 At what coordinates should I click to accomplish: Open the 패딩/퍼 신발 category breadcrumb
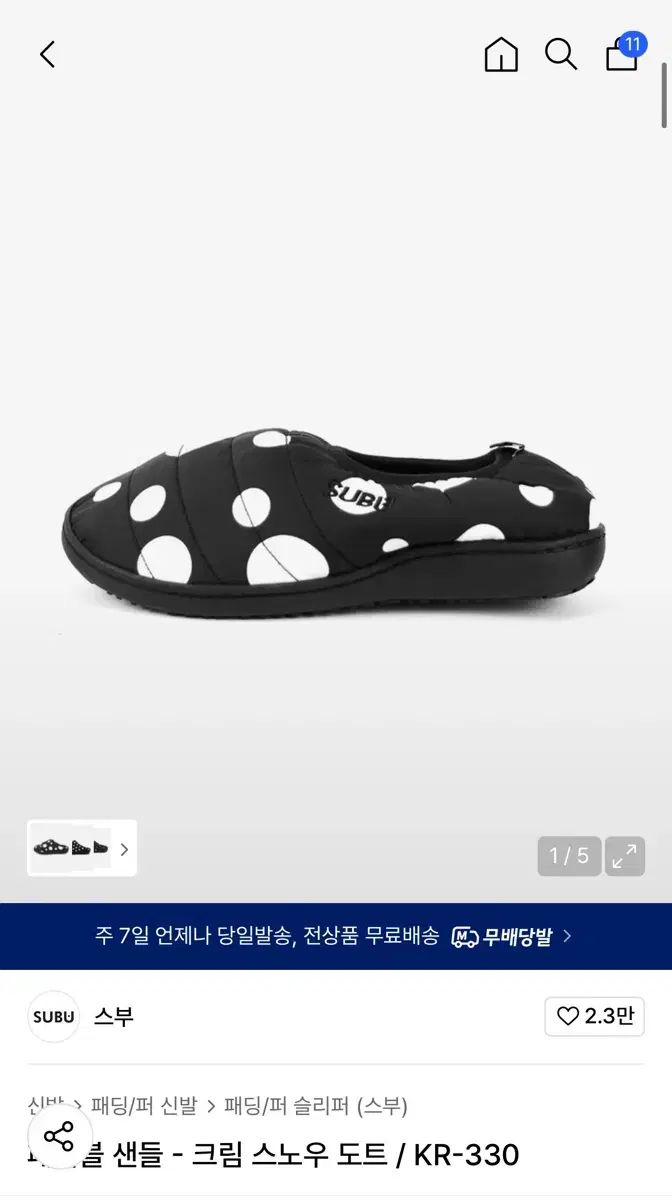pyautogui.click(x=147, y=1106)
